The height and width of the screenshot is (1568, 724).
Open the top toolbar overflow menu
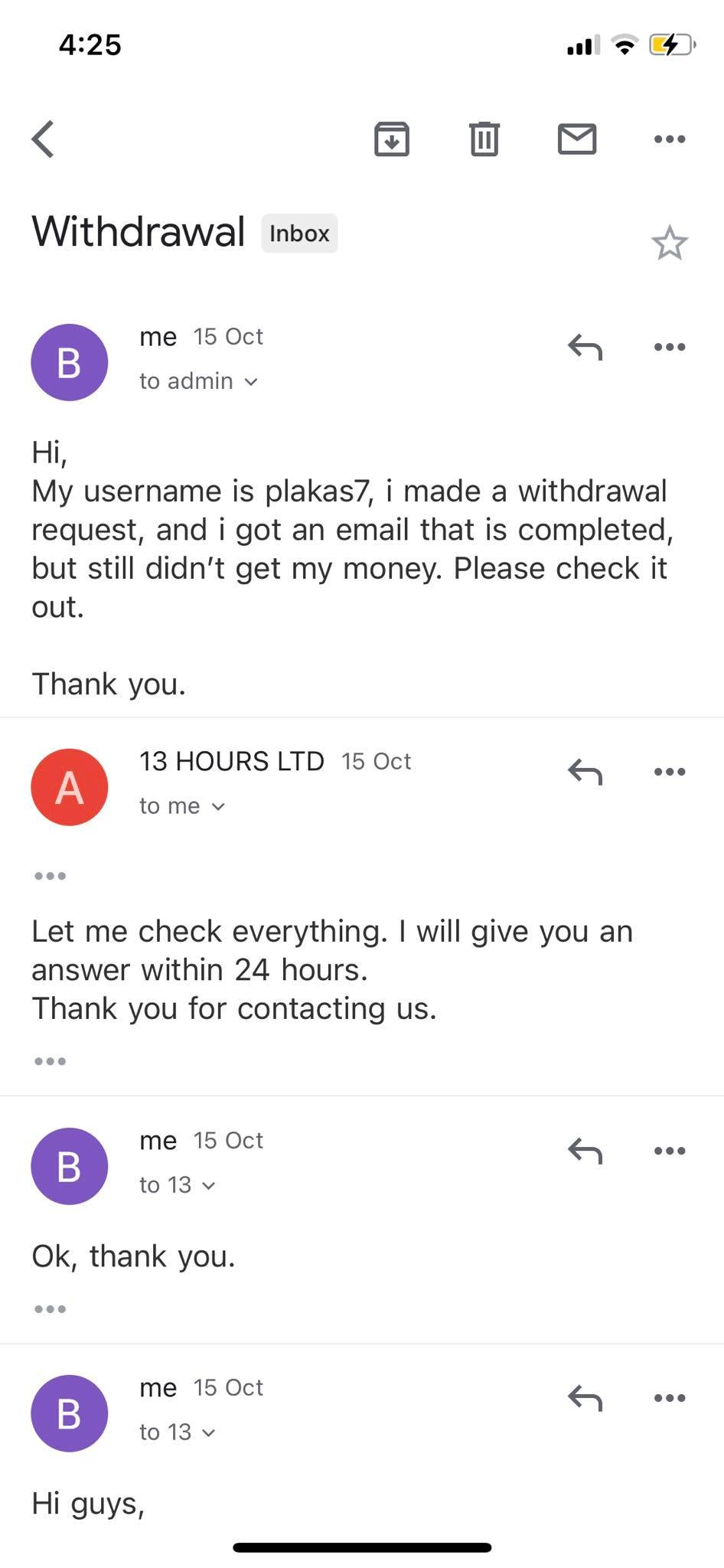point(670,139)
